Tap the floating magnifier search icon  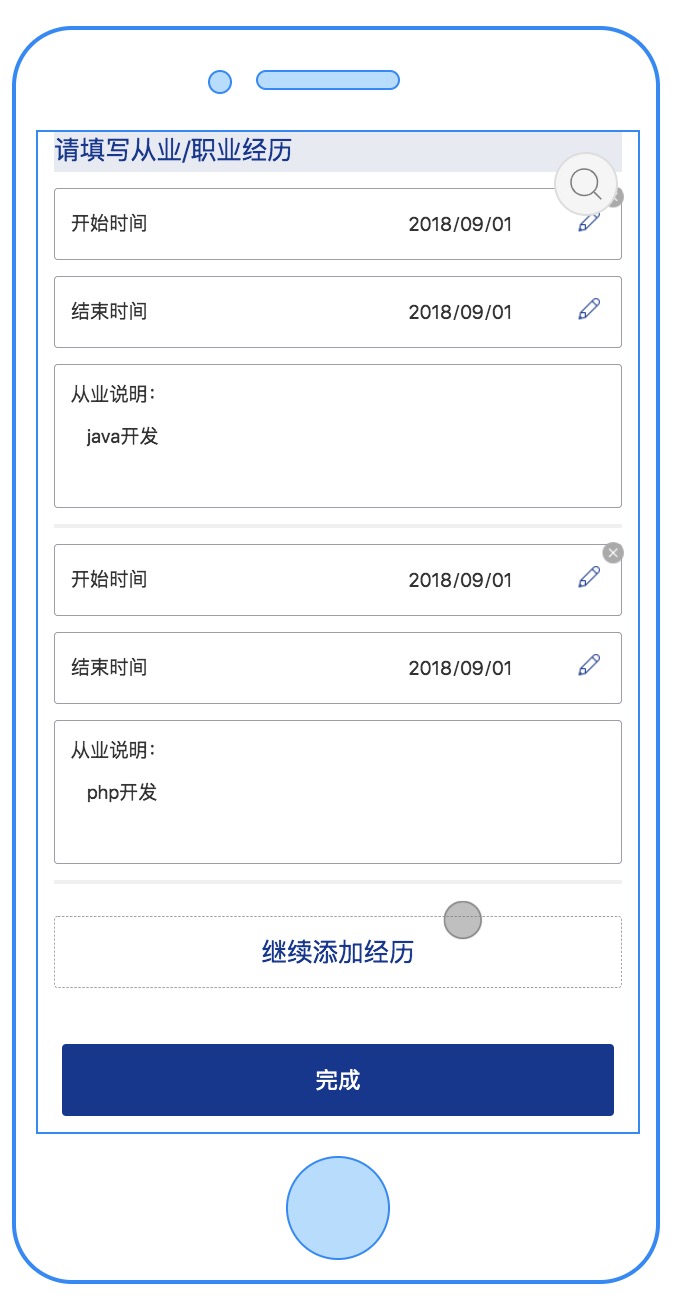pyautogui.click(x=585, y=185)
